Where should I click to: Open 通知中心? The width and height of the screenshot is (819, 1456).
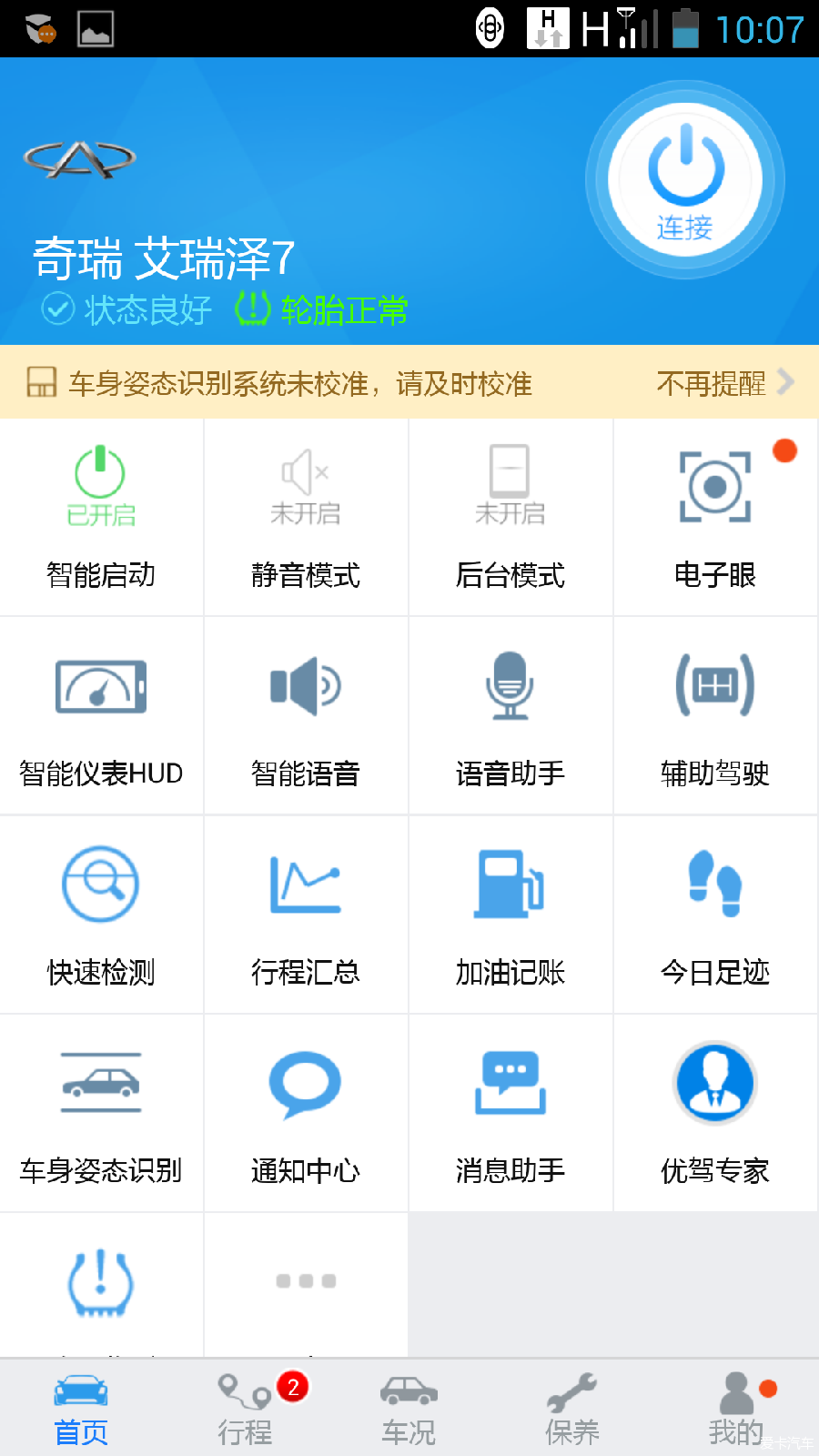coord(306,1113)
